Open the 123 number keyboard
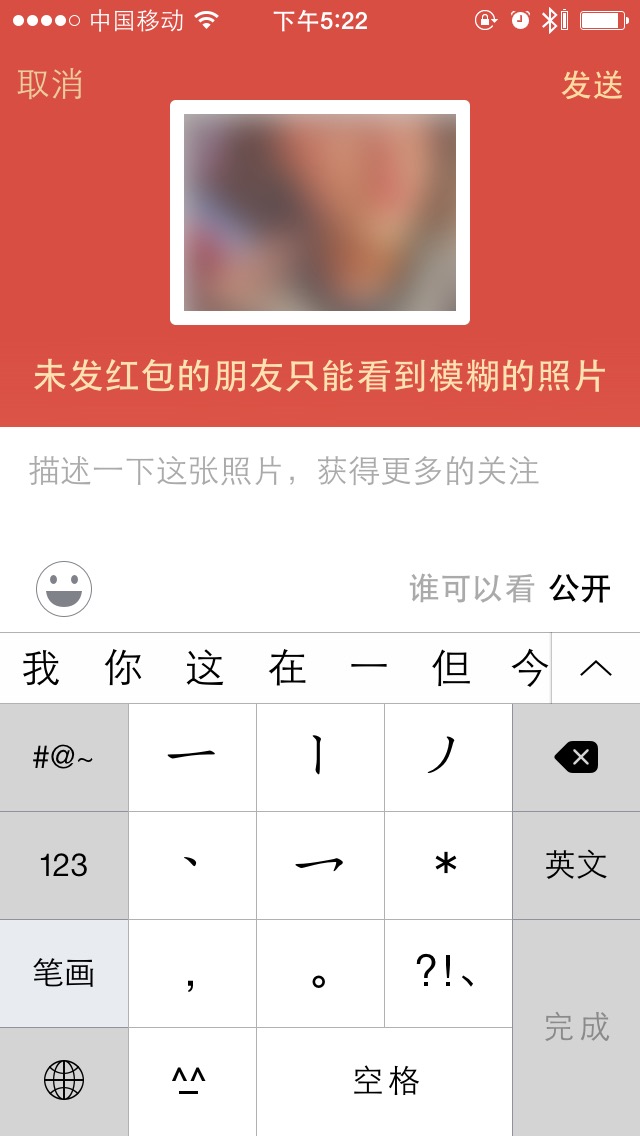This screenshot has width=640, height=1136. pyautogui.click(x=64, y=865)
